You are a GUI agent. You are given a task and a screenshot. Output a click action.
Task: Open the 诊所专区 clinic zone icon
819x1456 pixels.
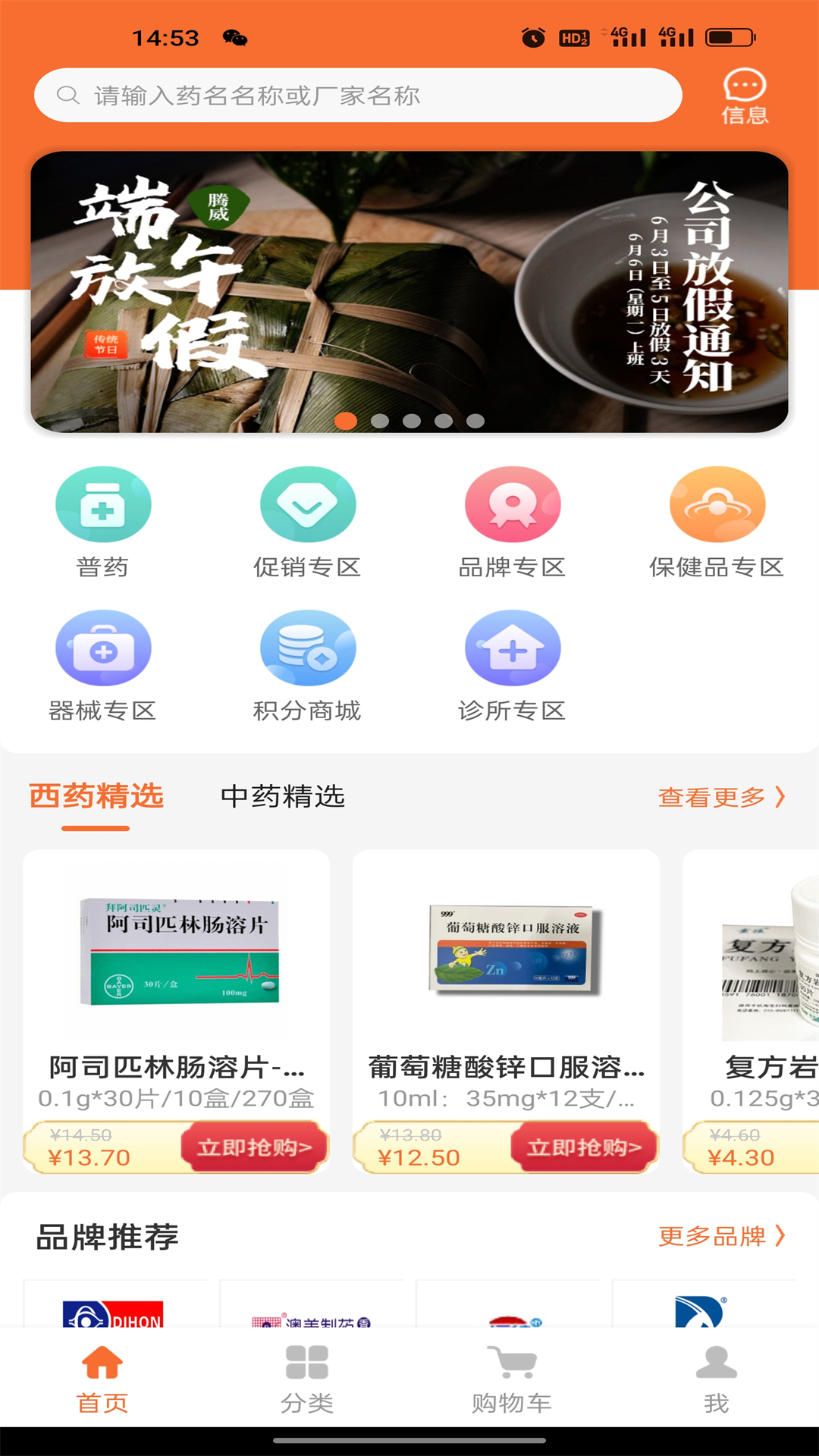pyautogui.click(x=512, y=649)
